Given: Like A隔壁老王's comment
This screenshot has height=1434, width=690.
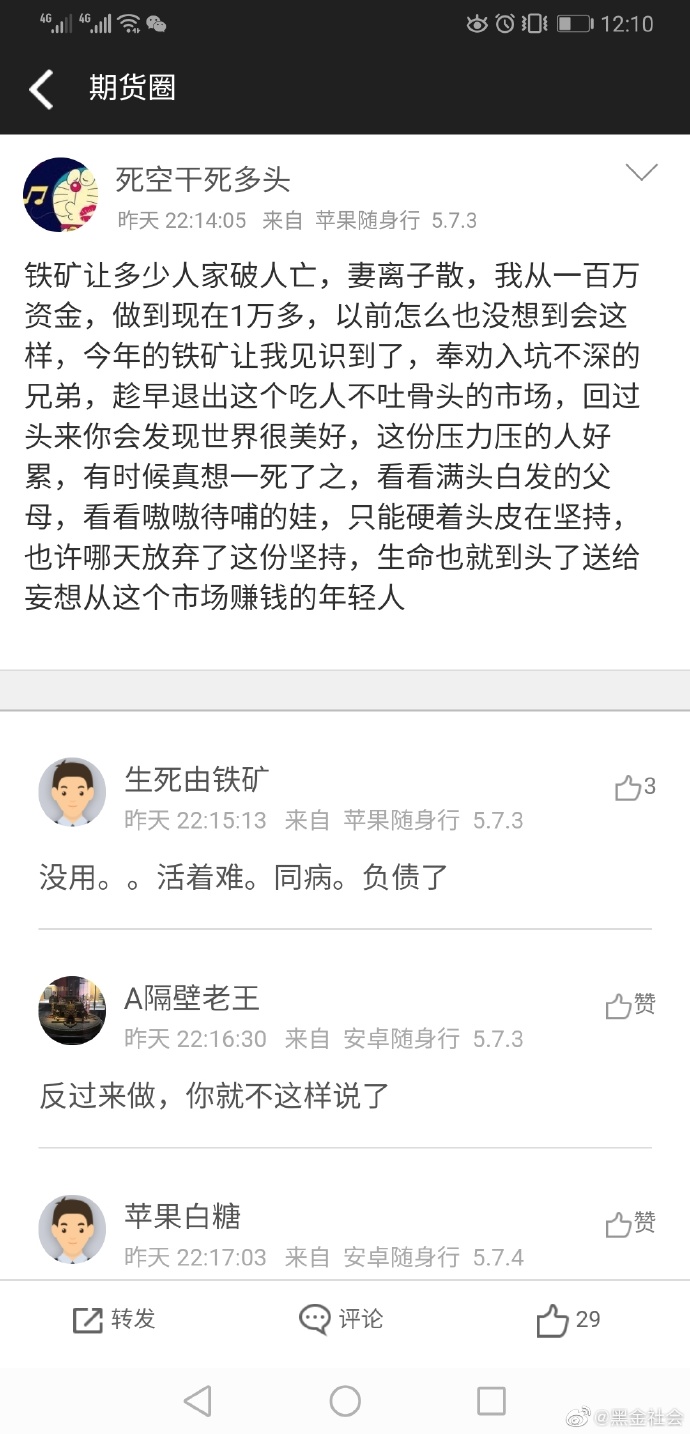Looking at the screenshot, I should point(630,1005).
